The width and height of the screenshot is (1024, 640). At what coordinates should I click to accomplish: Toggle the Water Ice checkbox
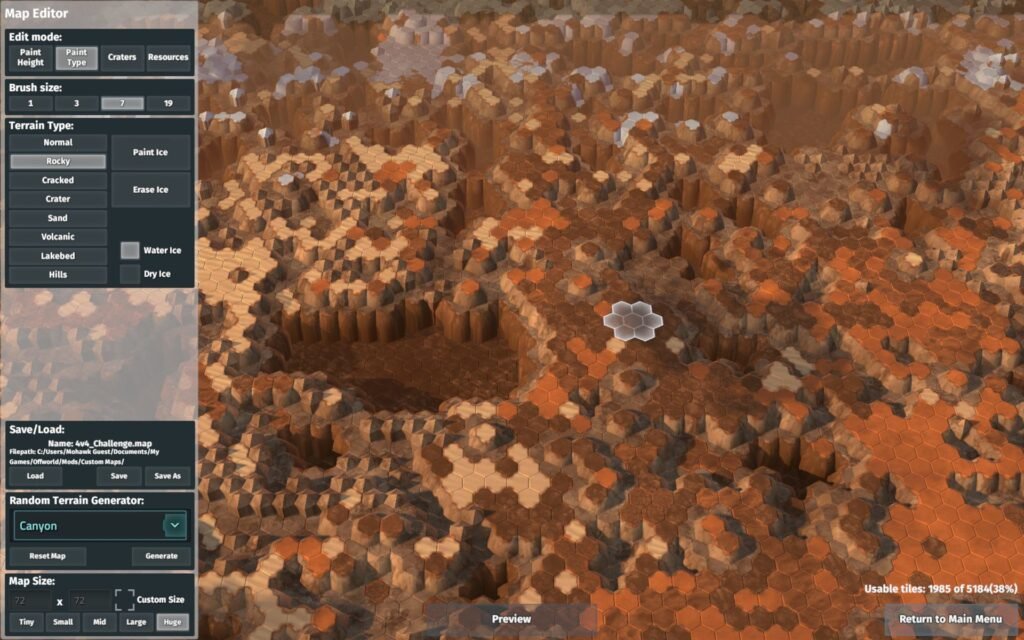point(130,250)
